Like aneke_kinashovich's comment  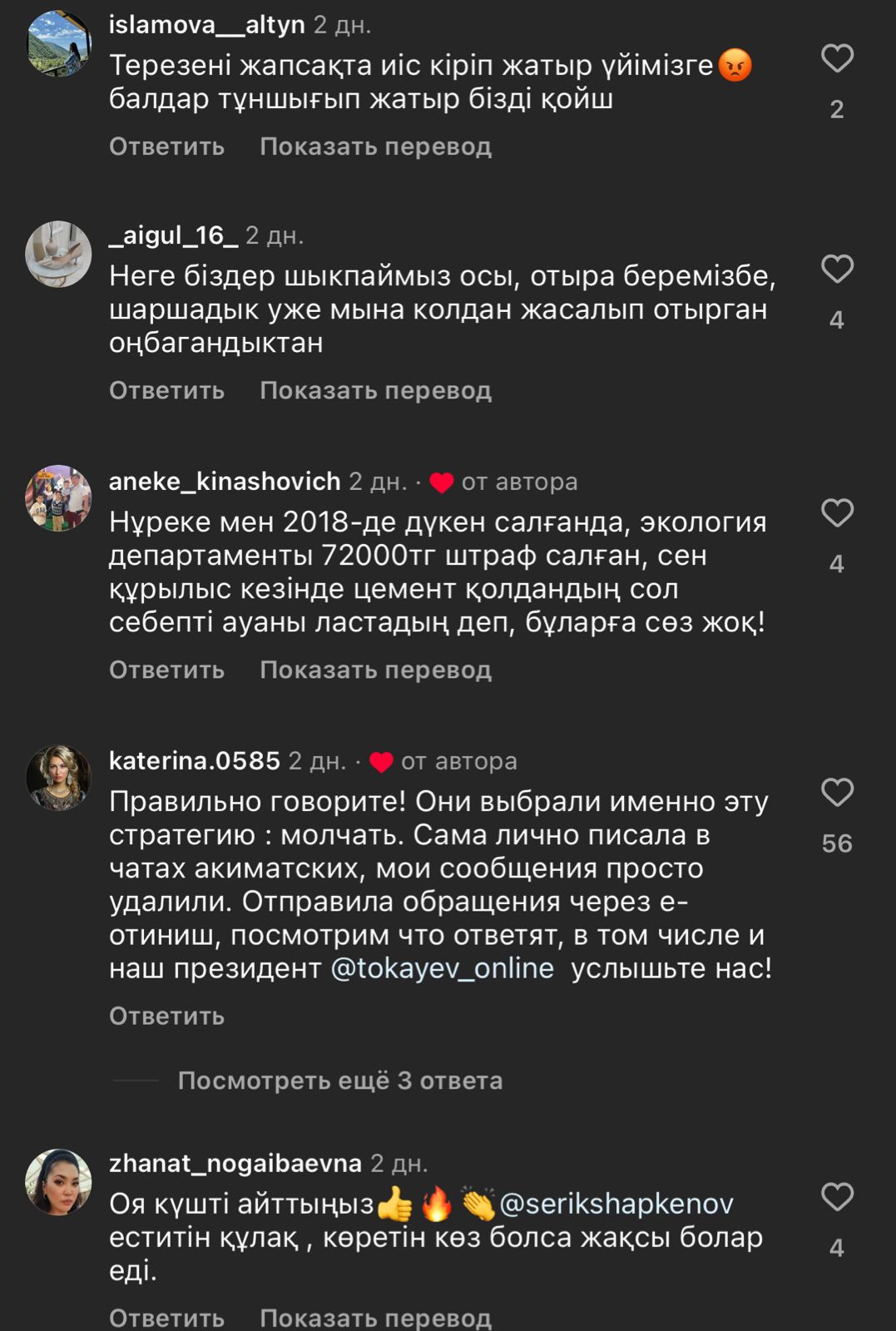[x=837, y=512]
